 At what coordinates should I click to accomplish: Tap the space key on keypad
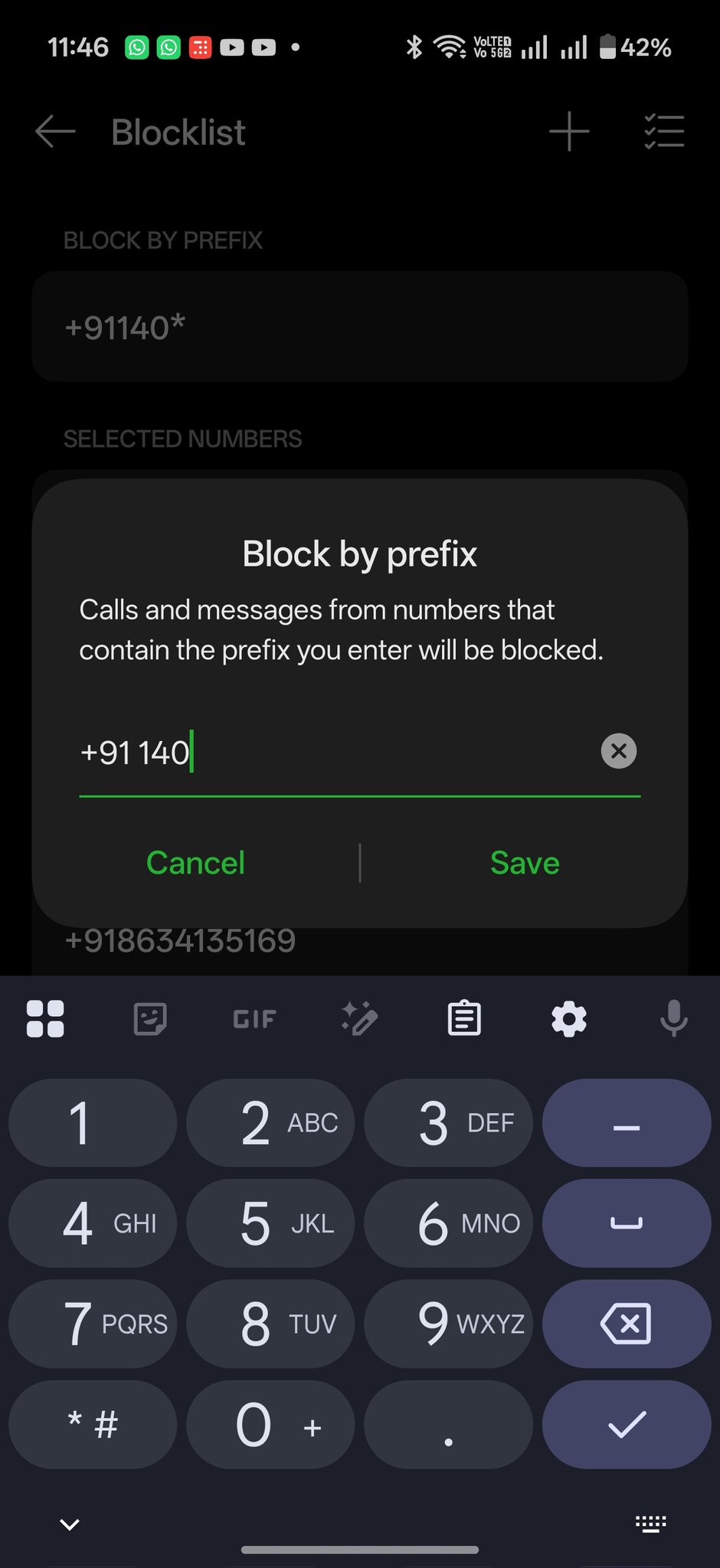(626, 1223)
